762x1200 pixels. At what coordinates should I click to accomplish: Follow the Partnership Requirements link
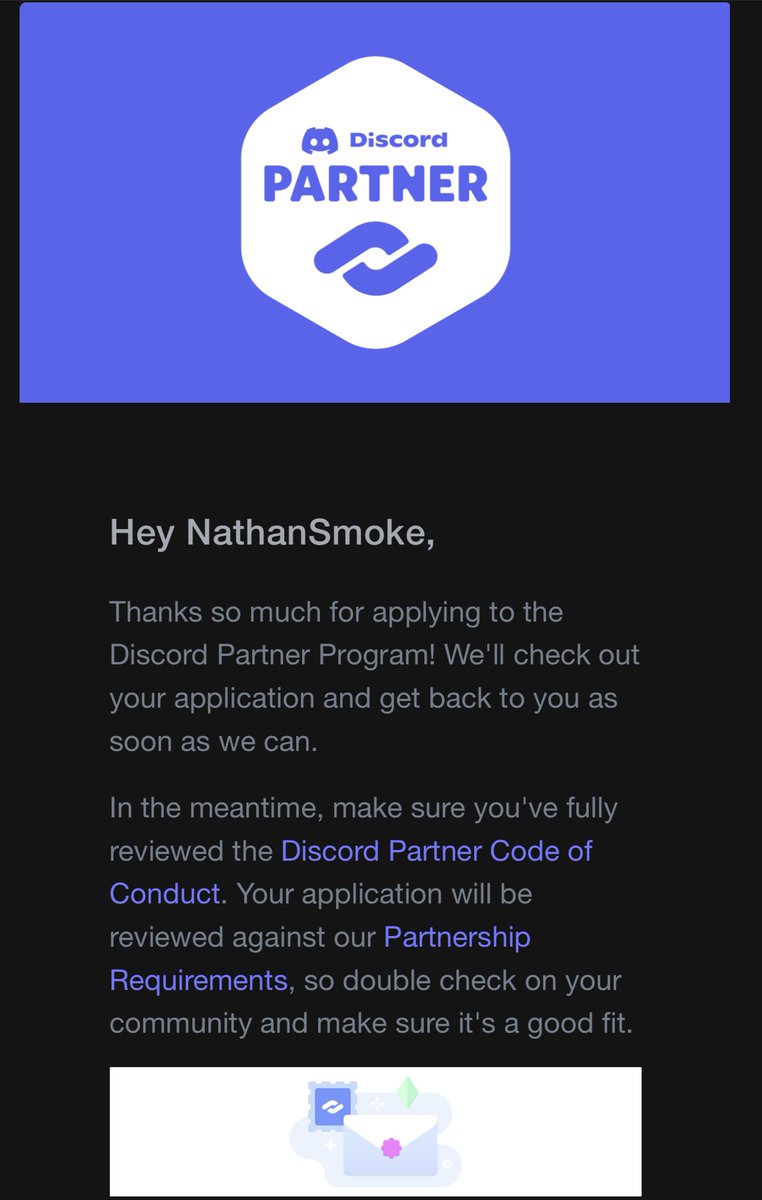click(456, 937)
